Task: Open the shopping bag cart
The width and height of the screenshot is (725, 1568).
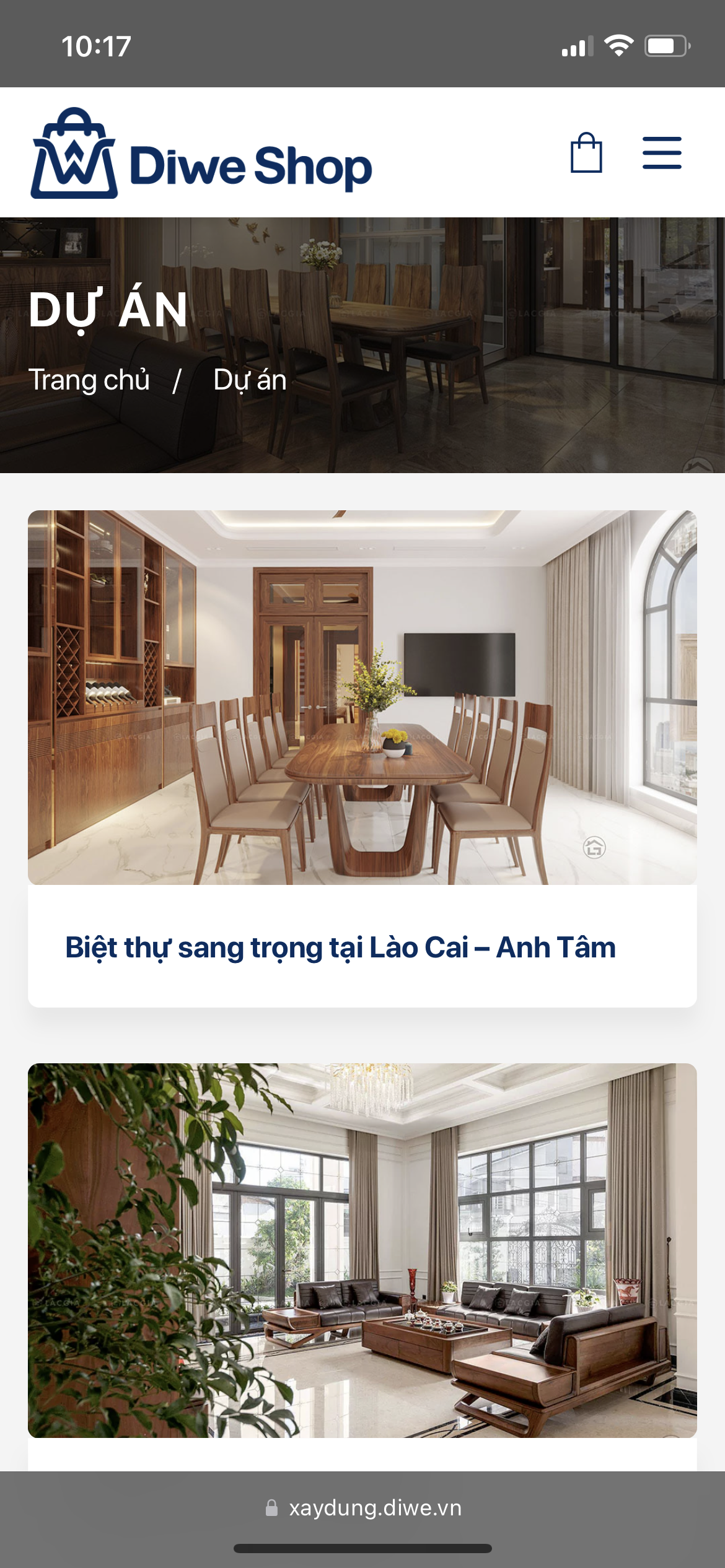Action: 586,153
